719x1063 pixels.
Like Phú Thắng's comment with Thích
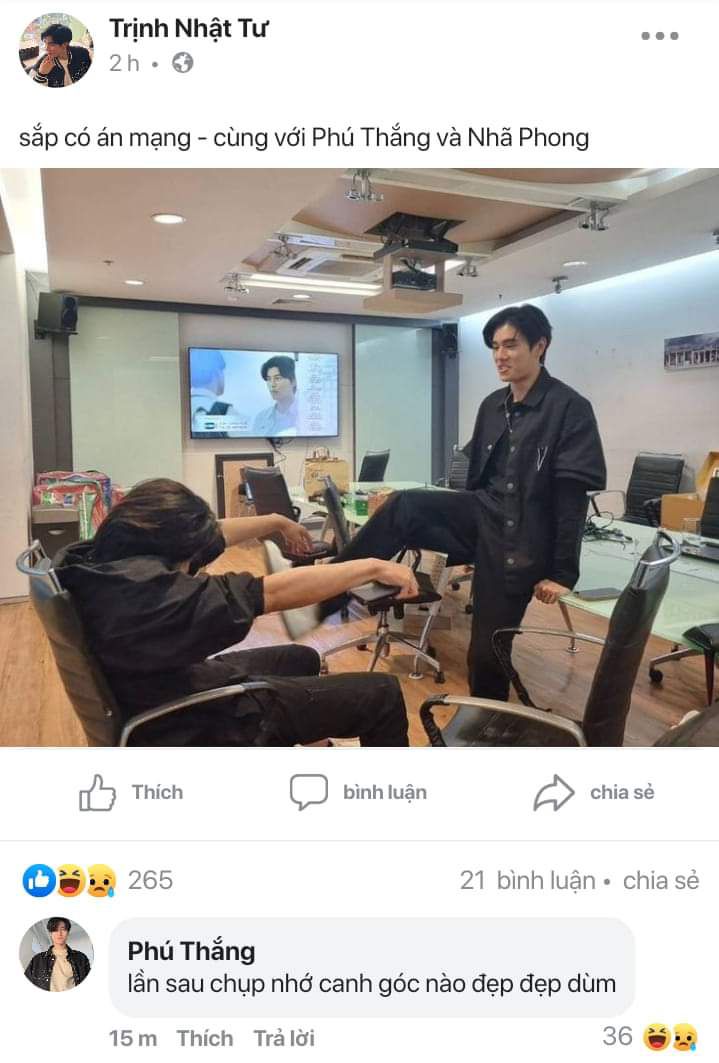205,1038
